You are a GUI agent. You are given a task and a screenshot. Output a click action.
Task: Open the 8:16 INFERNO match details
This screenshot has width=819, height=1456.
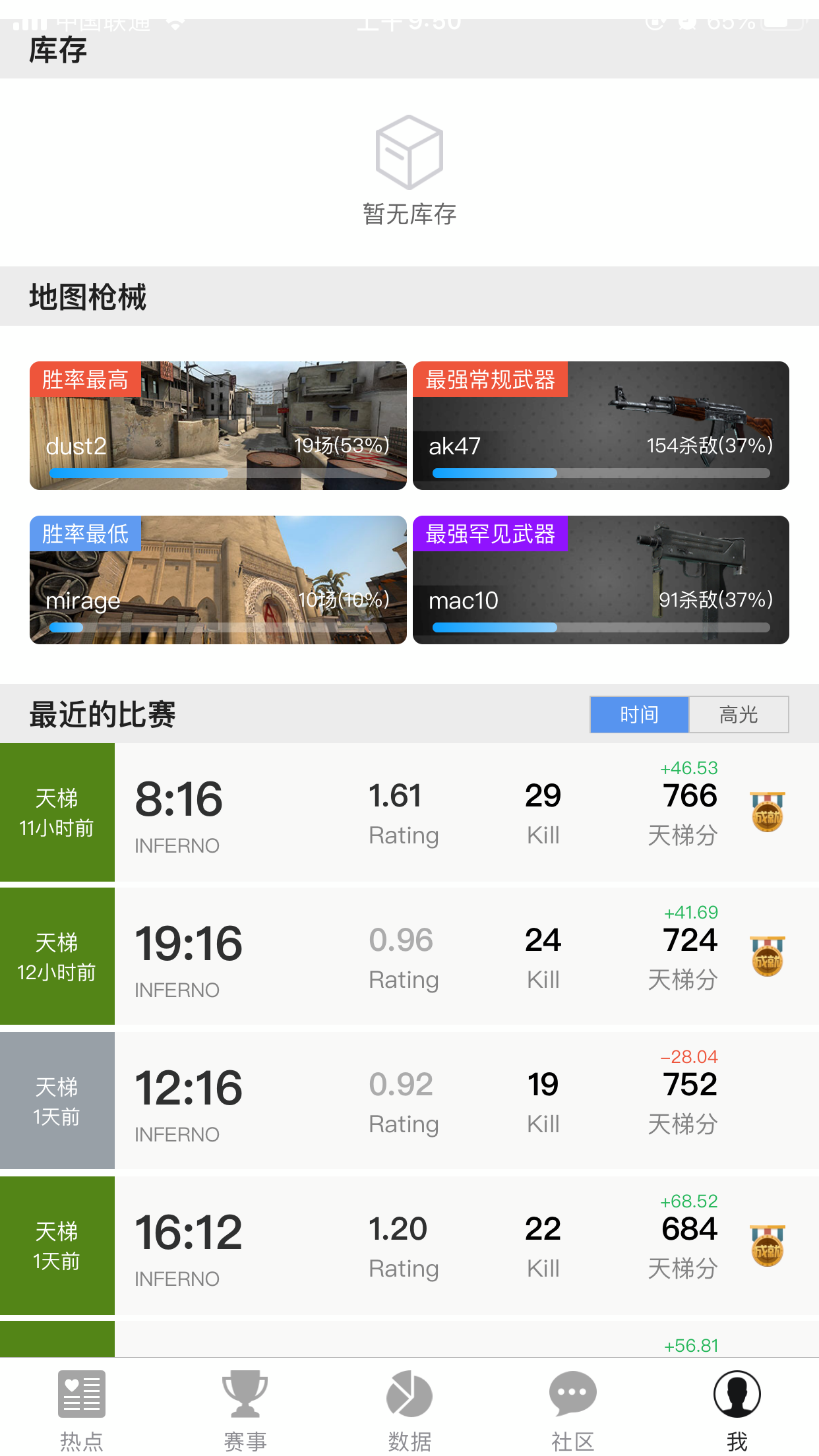tap(409, 812)
